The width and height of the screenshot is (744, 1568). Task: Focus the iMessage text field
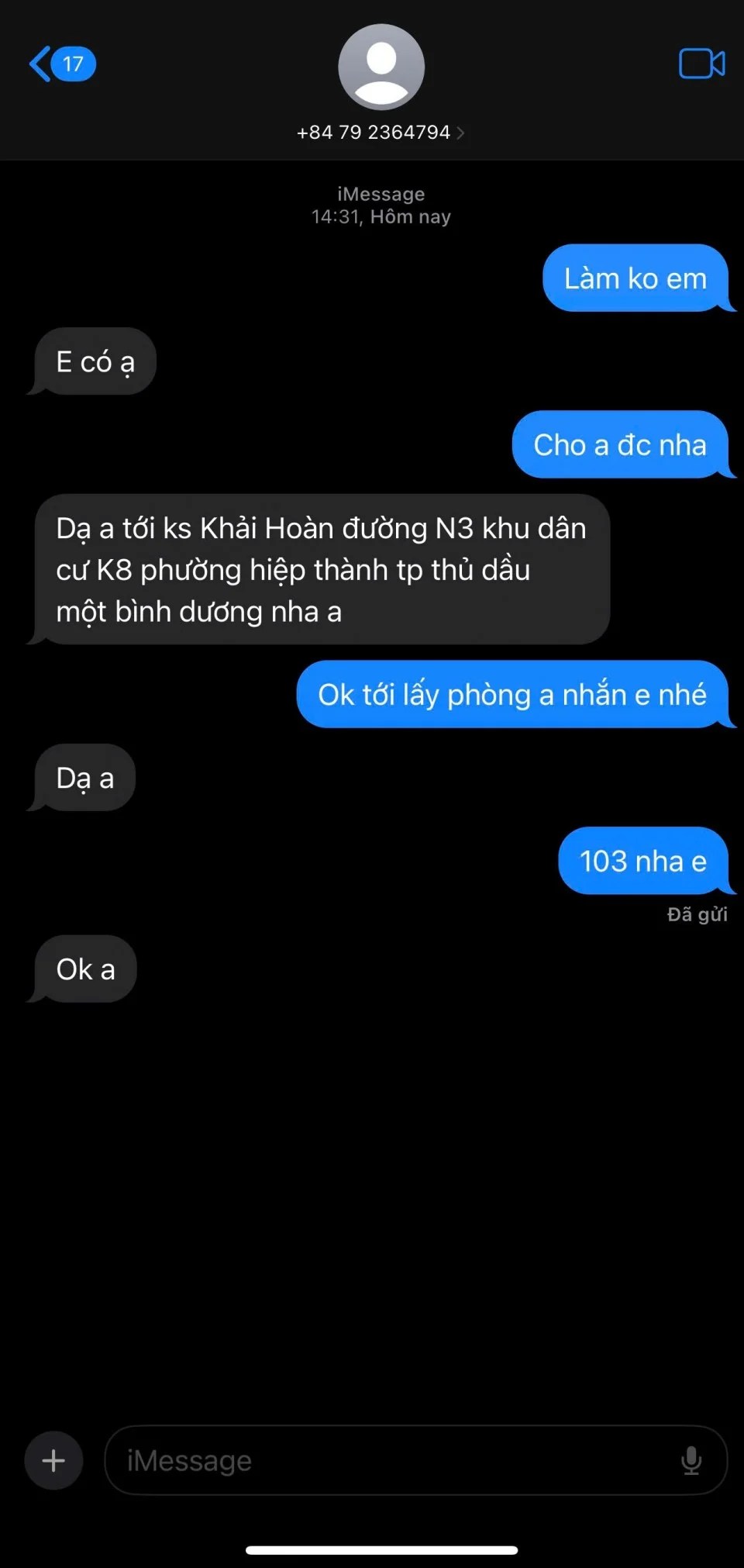point(387,1461)
